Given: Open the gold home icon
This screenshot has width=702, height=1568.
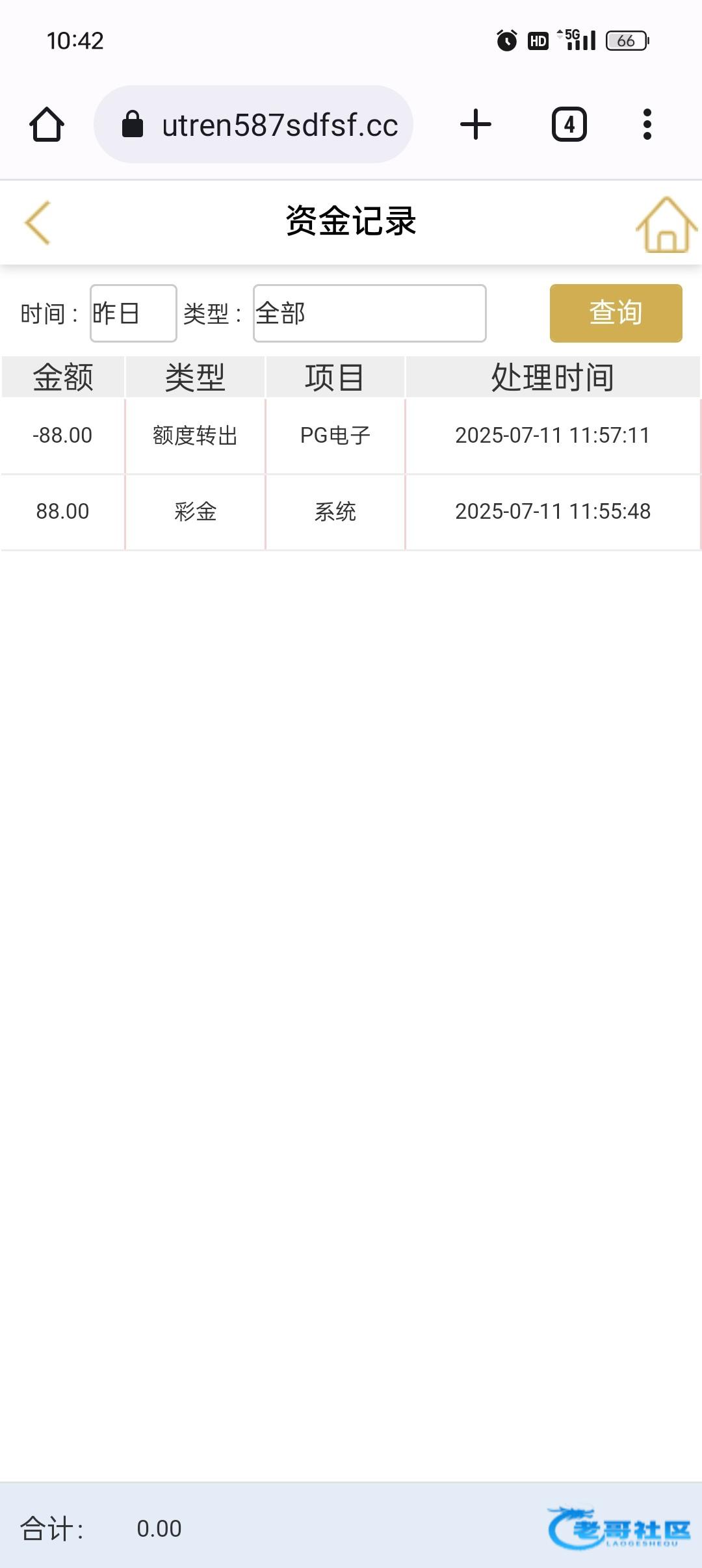Looking at the screenshot, I should (x=666, y=224).
